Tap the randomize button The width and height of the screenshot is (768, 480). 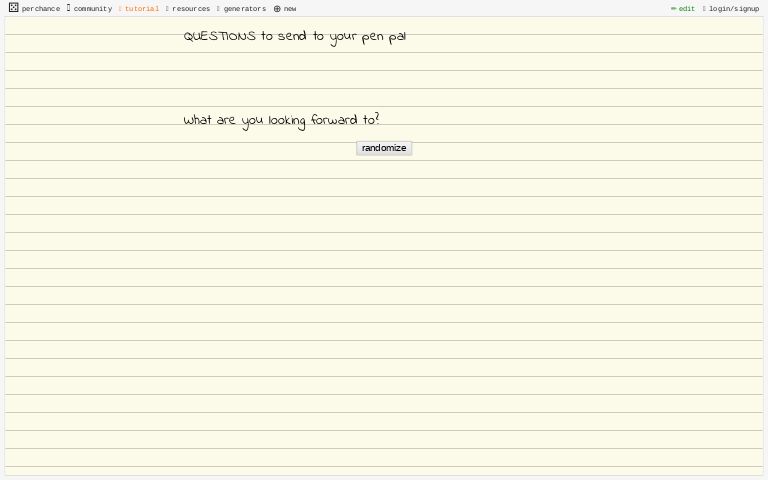tap(384, 148)
